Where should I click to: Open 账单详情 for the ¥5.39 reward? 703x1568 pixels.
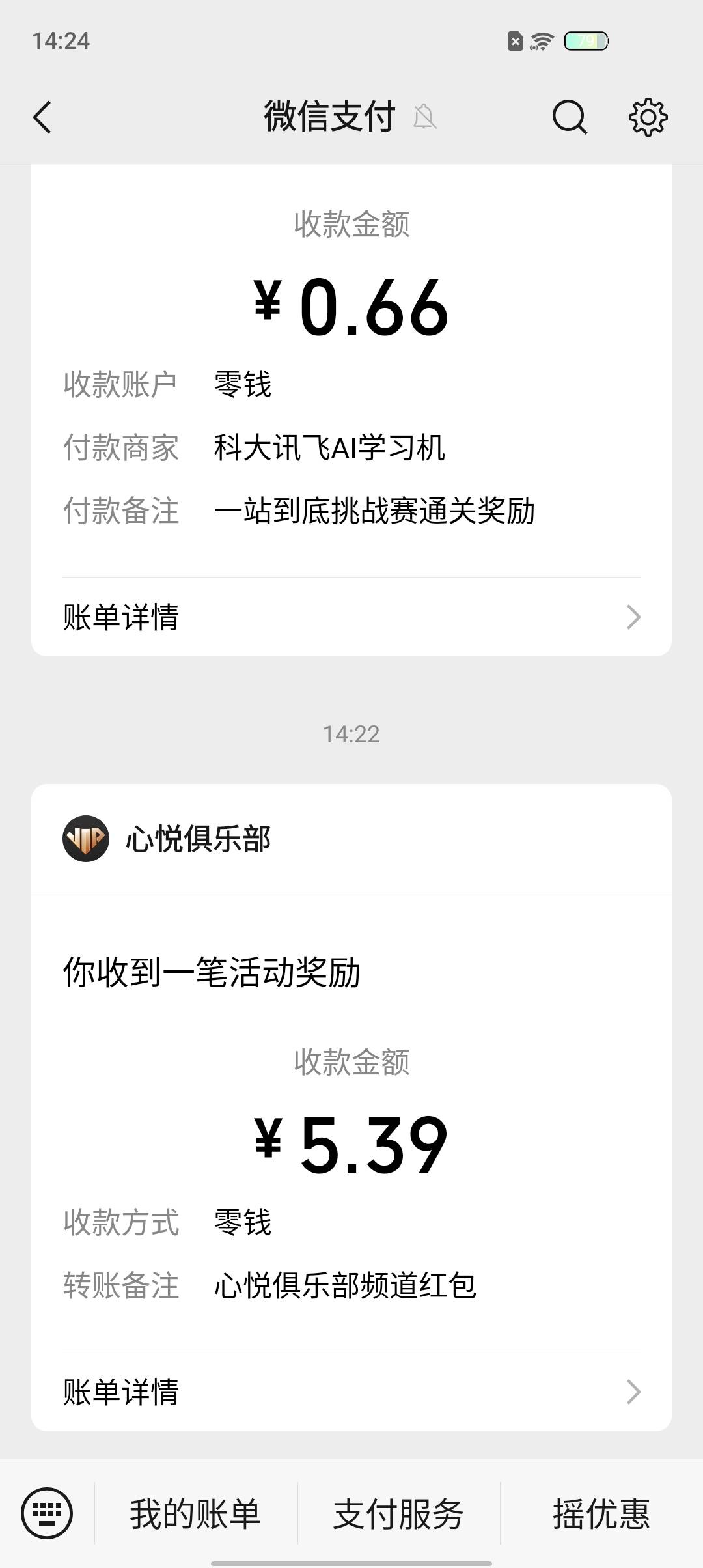[351, 1392]
